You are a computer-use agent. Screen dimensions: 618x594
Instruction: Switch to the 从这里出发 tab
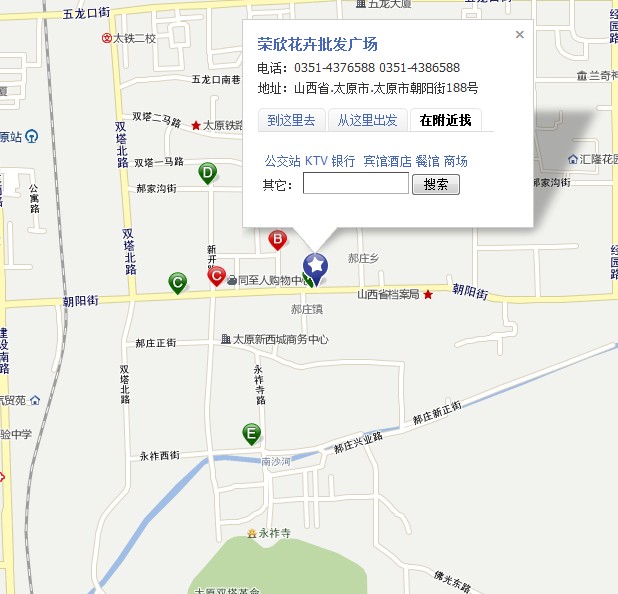click(x=367, y=120)
